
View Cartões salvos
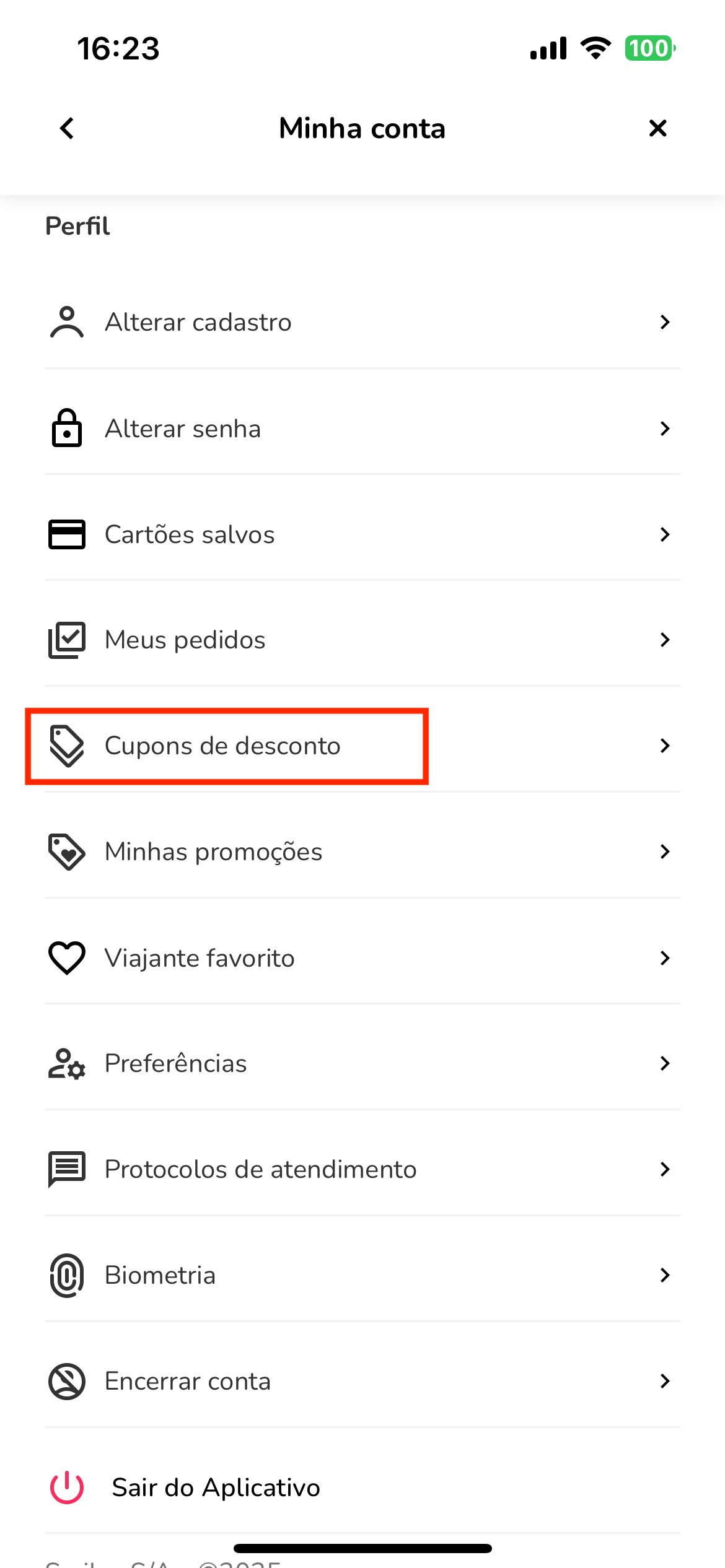(x=362, y=534)
